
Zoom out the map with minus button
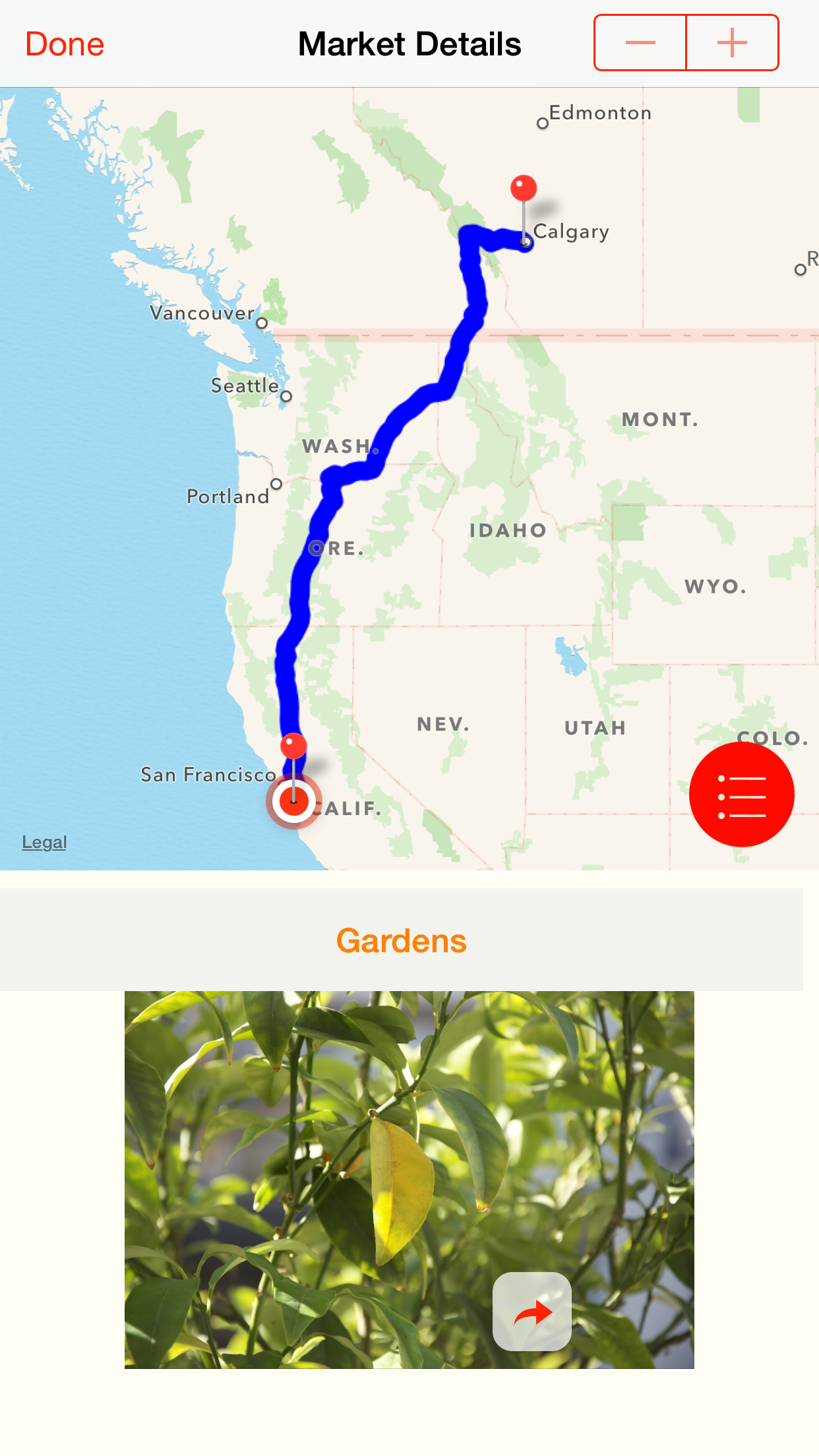coord(640,43)
